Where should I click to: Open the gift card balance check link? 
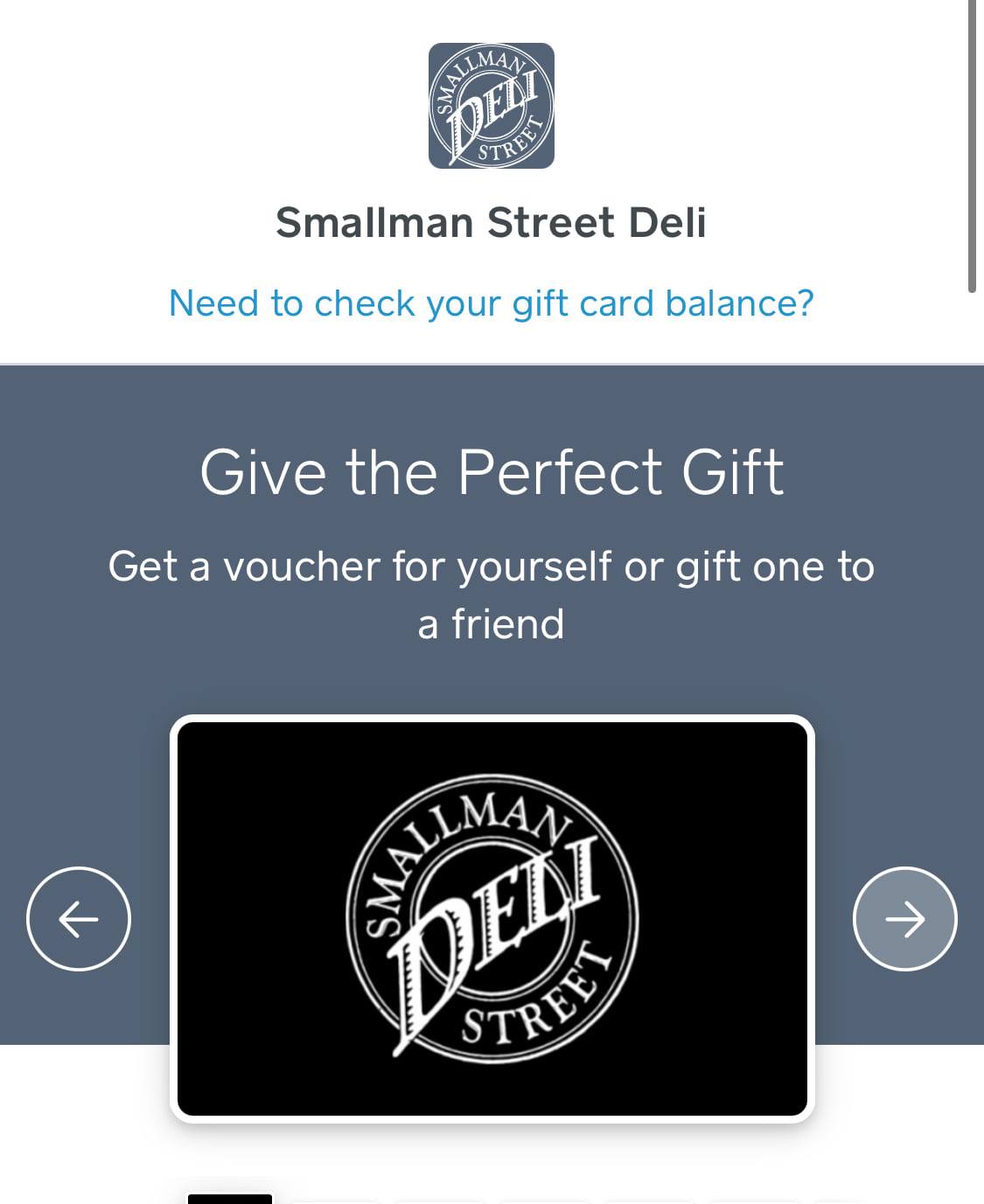(491, 303)
